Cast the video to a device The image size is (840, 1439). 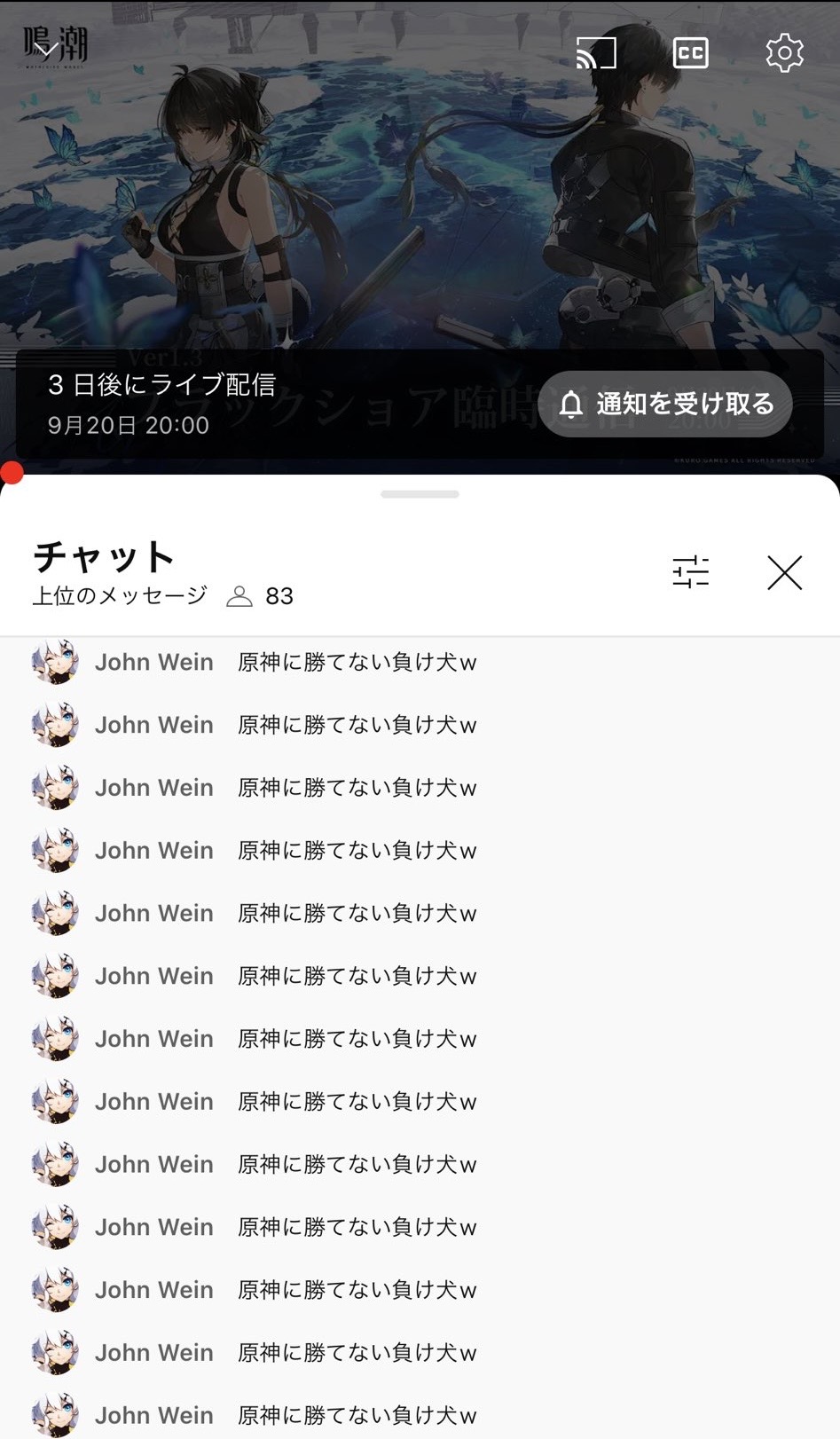[x=596, y=53]
